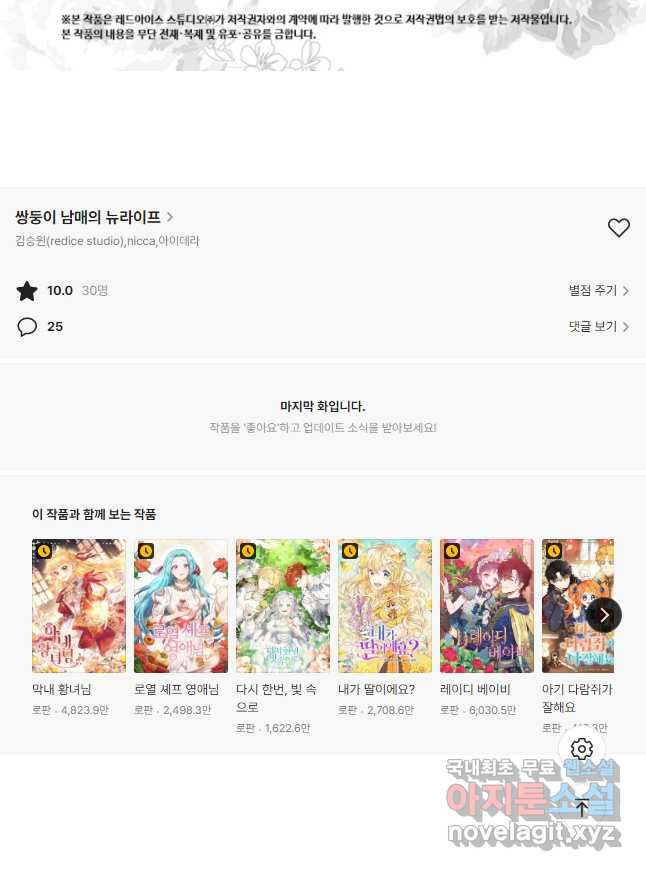Viewport: 646px width, 871px height.
Task: Open the 내가 딸이에요? webtoon
Action: (x=385, y=606)
